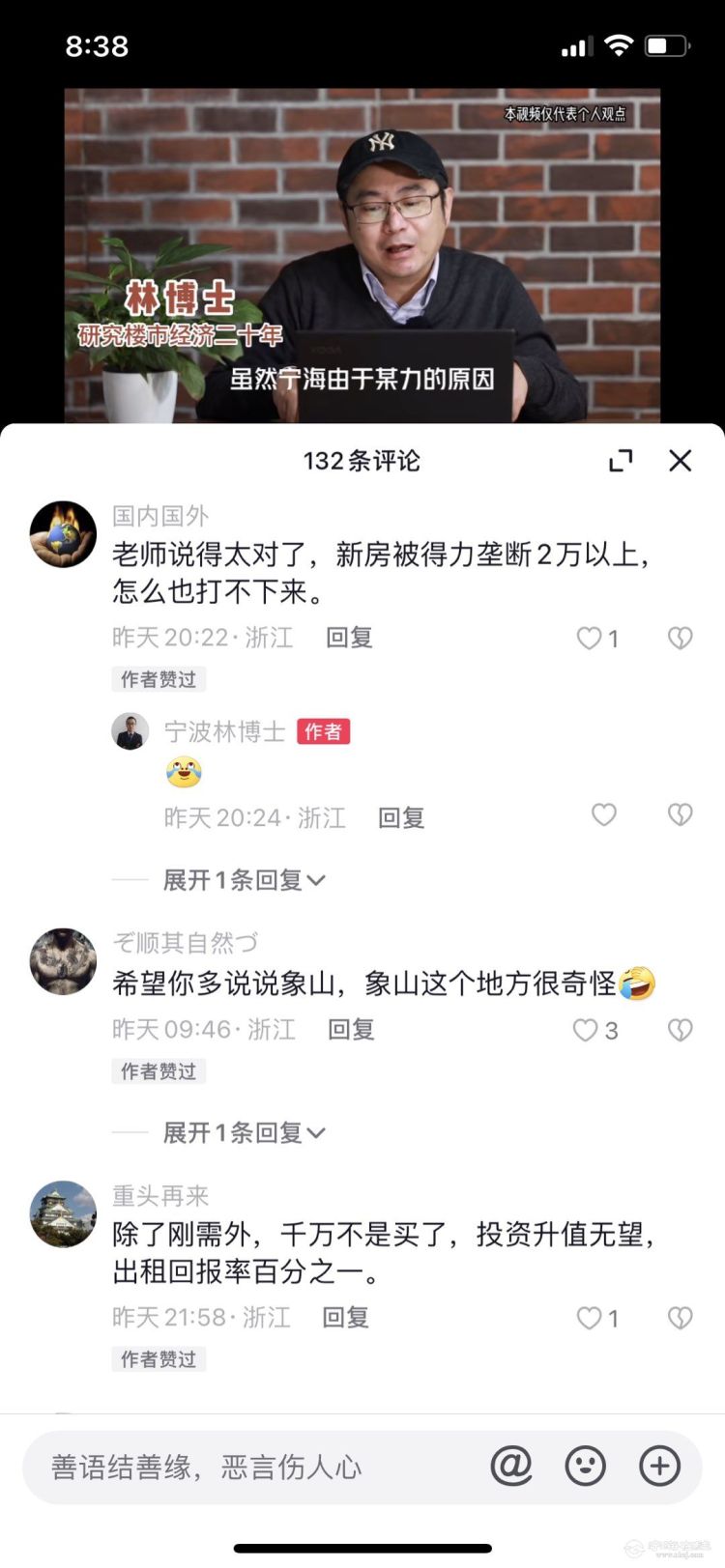Expand 1 reply under 象山 comment
The height and width of the screenshot is (1568, 725).
pos(244,1132)
